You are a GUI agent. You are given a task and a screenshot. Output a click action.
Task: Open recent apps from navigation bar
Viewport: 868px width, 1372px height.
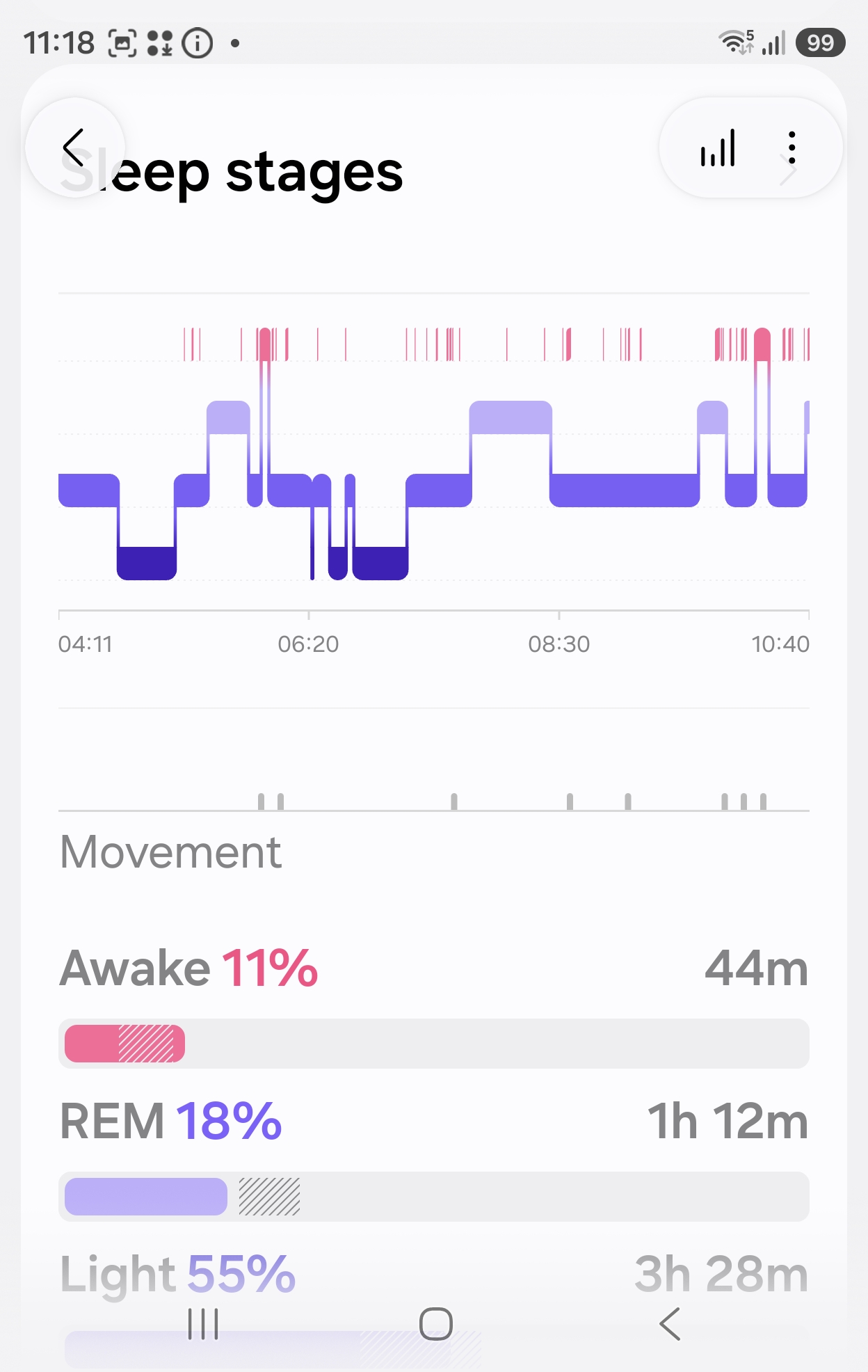[x=203, y=1323]
